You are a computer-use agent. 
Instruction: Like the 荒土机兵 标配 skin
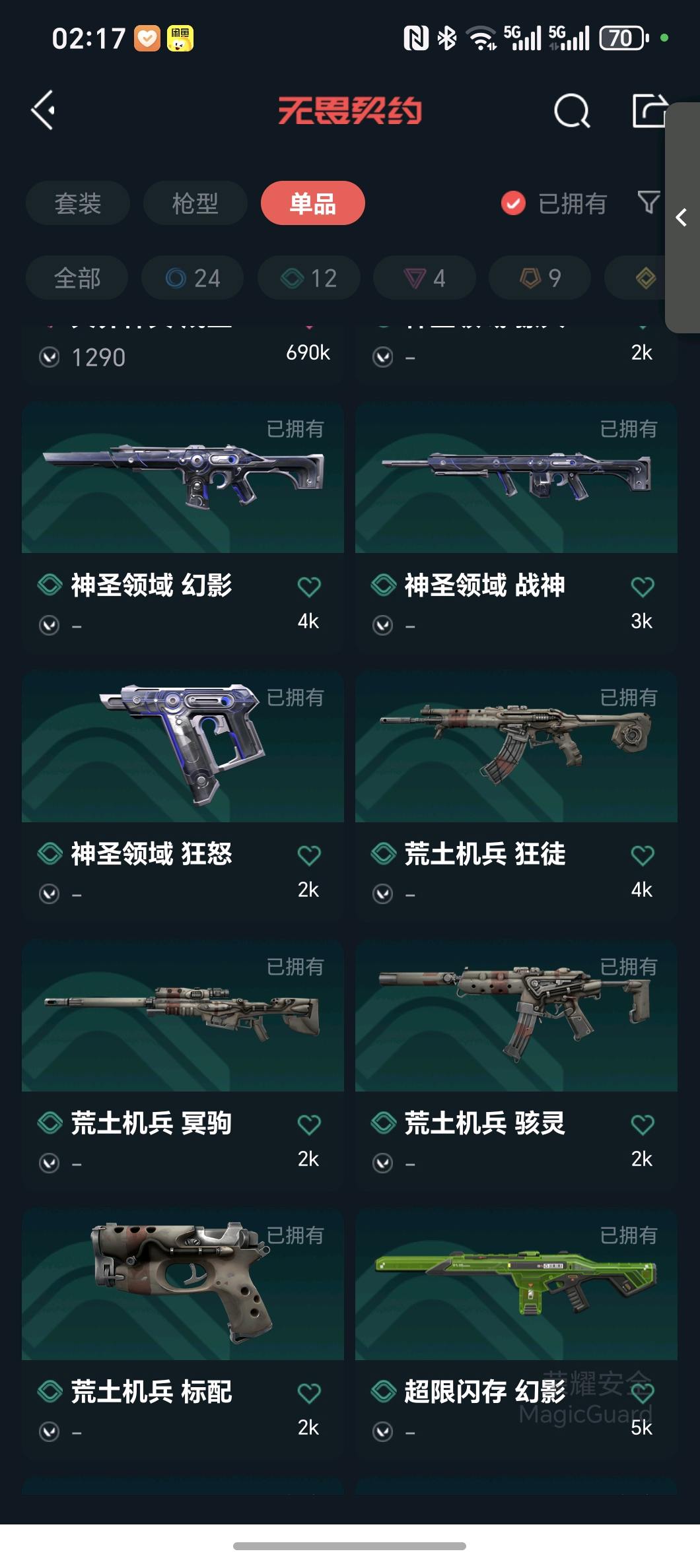pos(308,1392)
